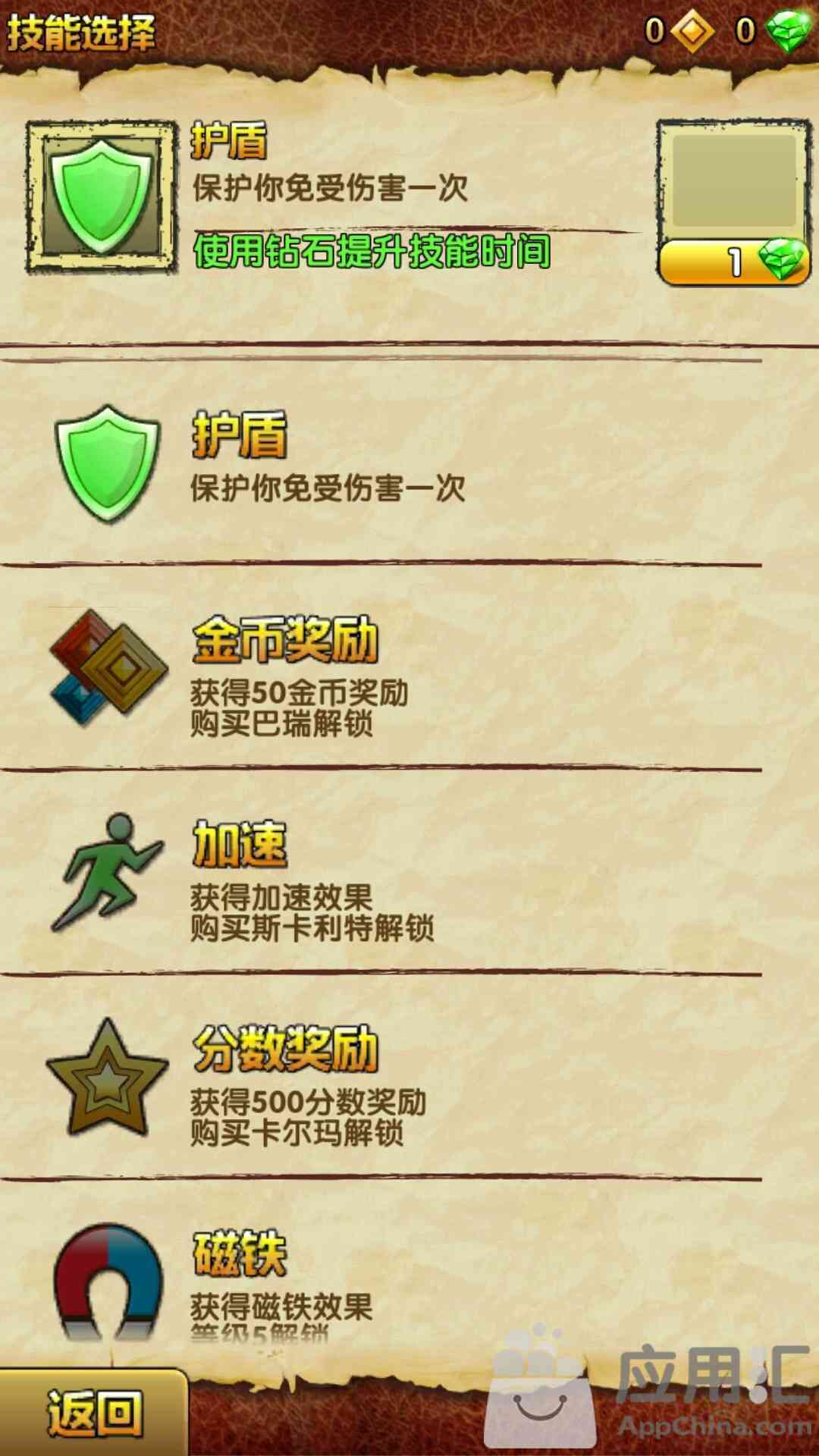
Task: Tap the 返回 back button
Action: (93, 1412)
